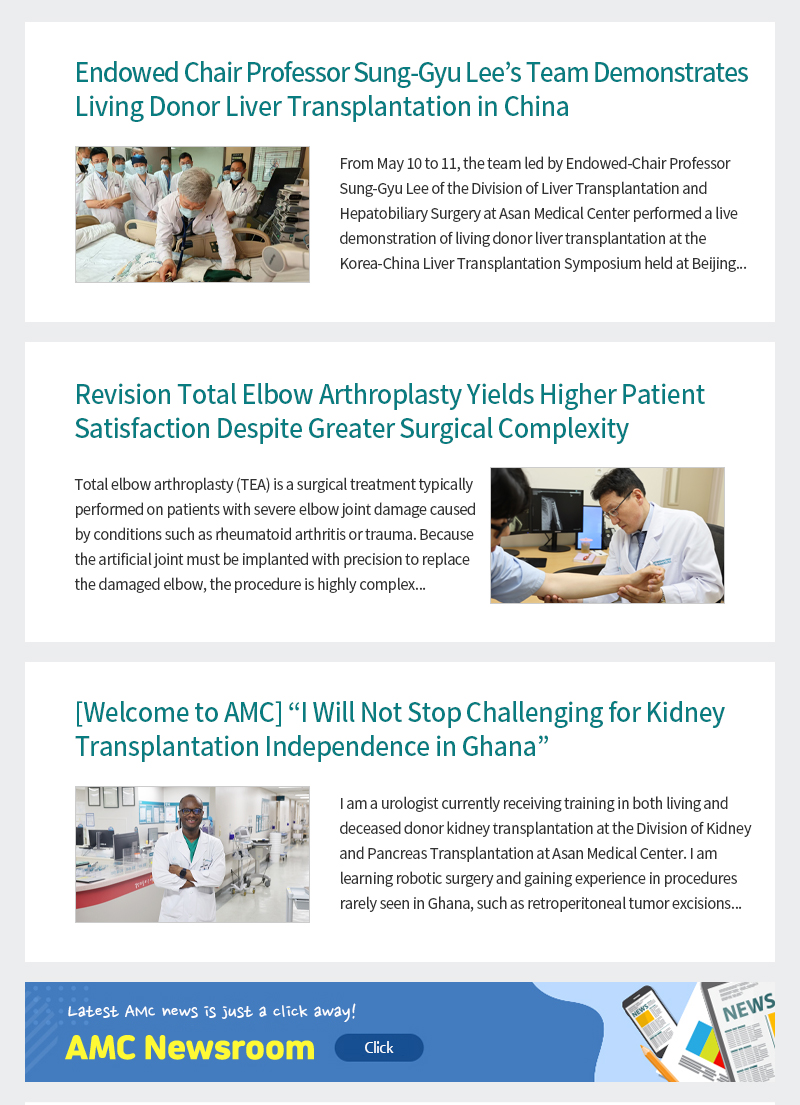Read the Revision Total Elbow Arthroplasty article
The width and height of the screenshot is (800, 1105).
[390, 411]
